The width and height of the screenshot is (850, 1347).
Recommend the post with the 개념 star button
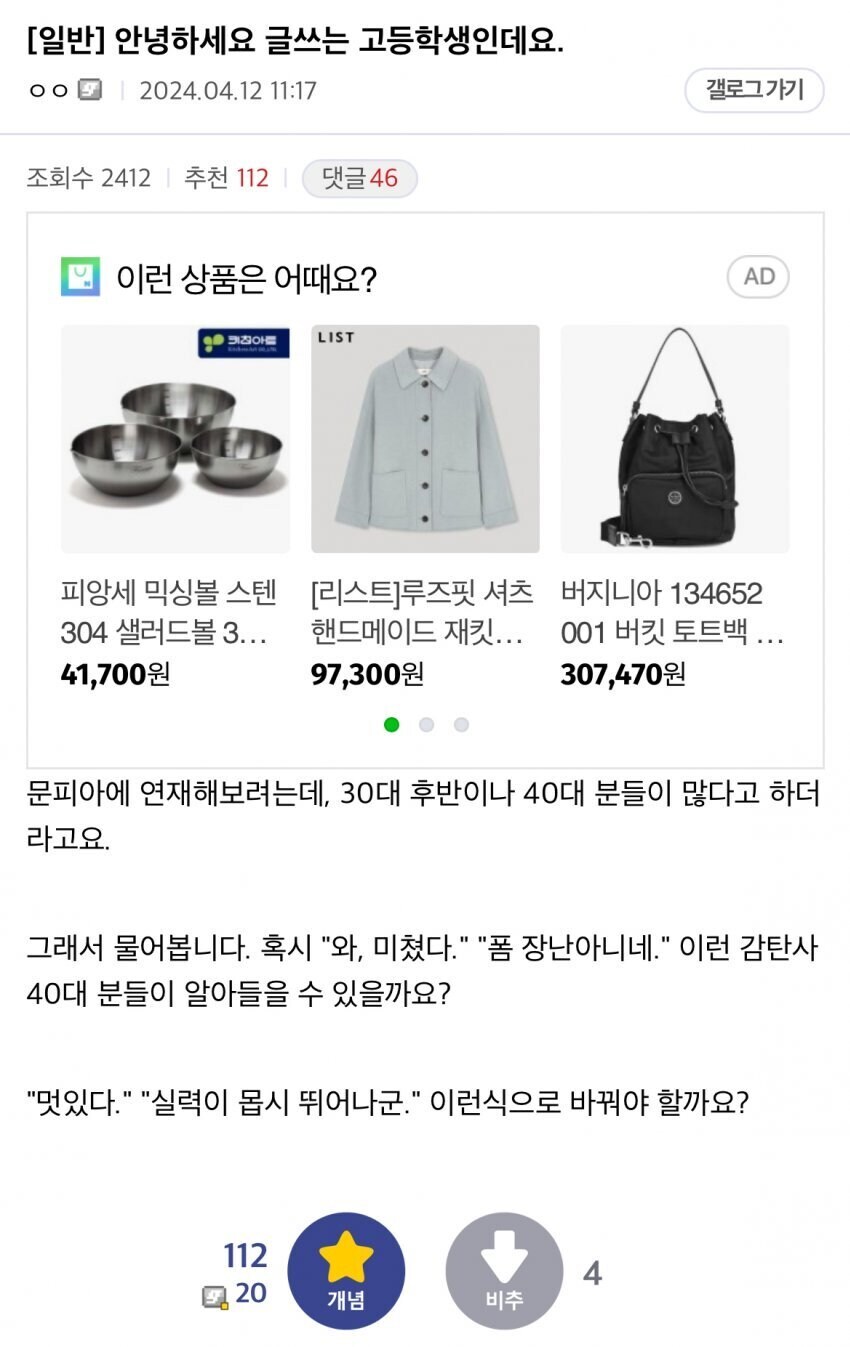346,1271
